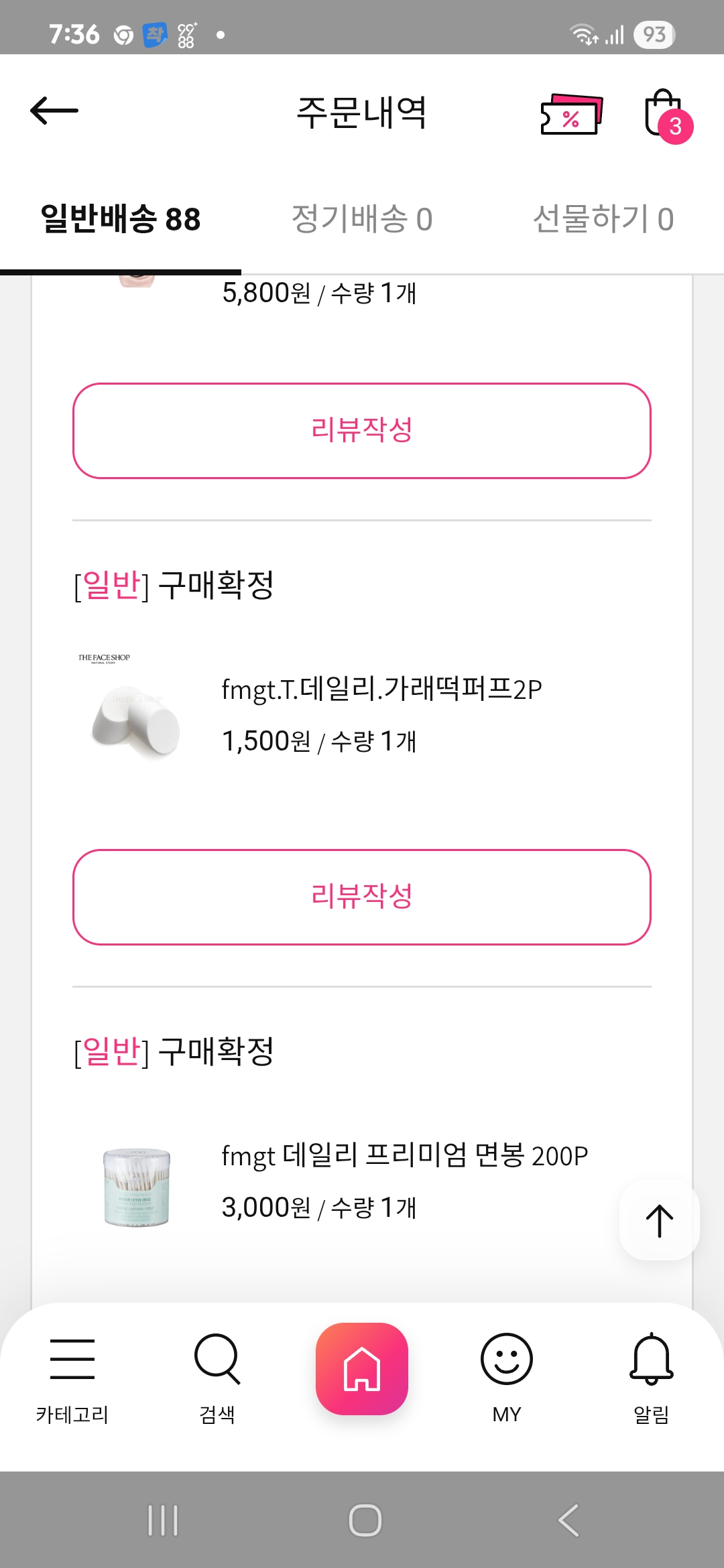724x1568 pixels.
Task: Open the 가래떡퍼프2P product
Action: 381,690
